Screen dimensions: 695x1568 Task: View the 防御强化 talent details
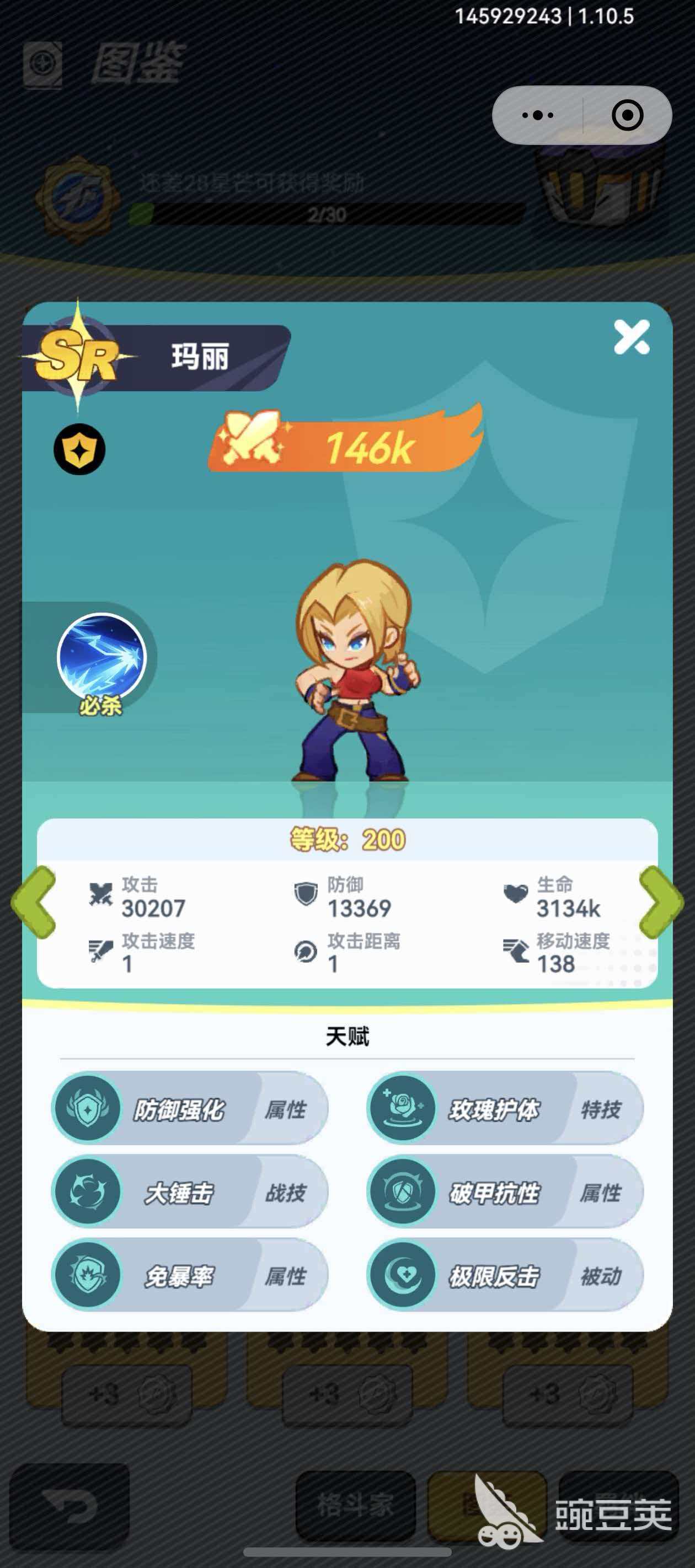[x=189, y=1109]
